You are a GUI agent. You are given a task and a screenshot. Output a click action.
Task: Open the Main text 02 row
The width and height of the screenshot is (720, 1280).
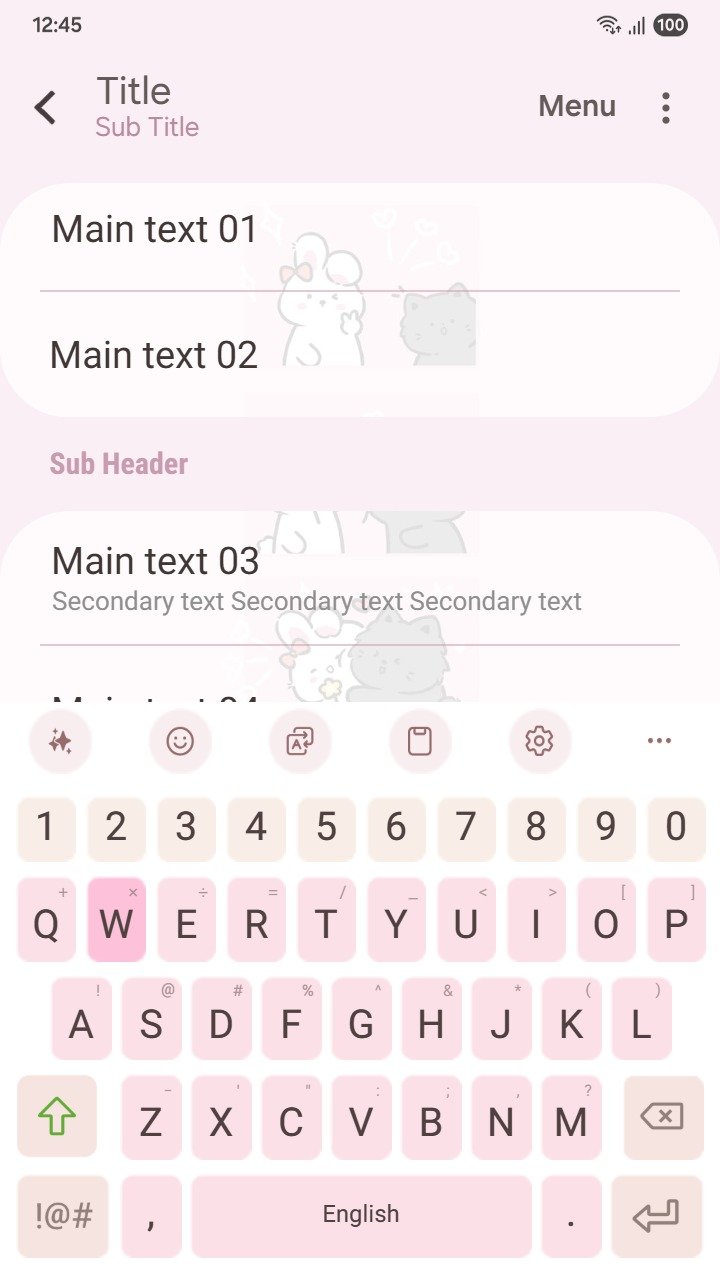(360, 356)
